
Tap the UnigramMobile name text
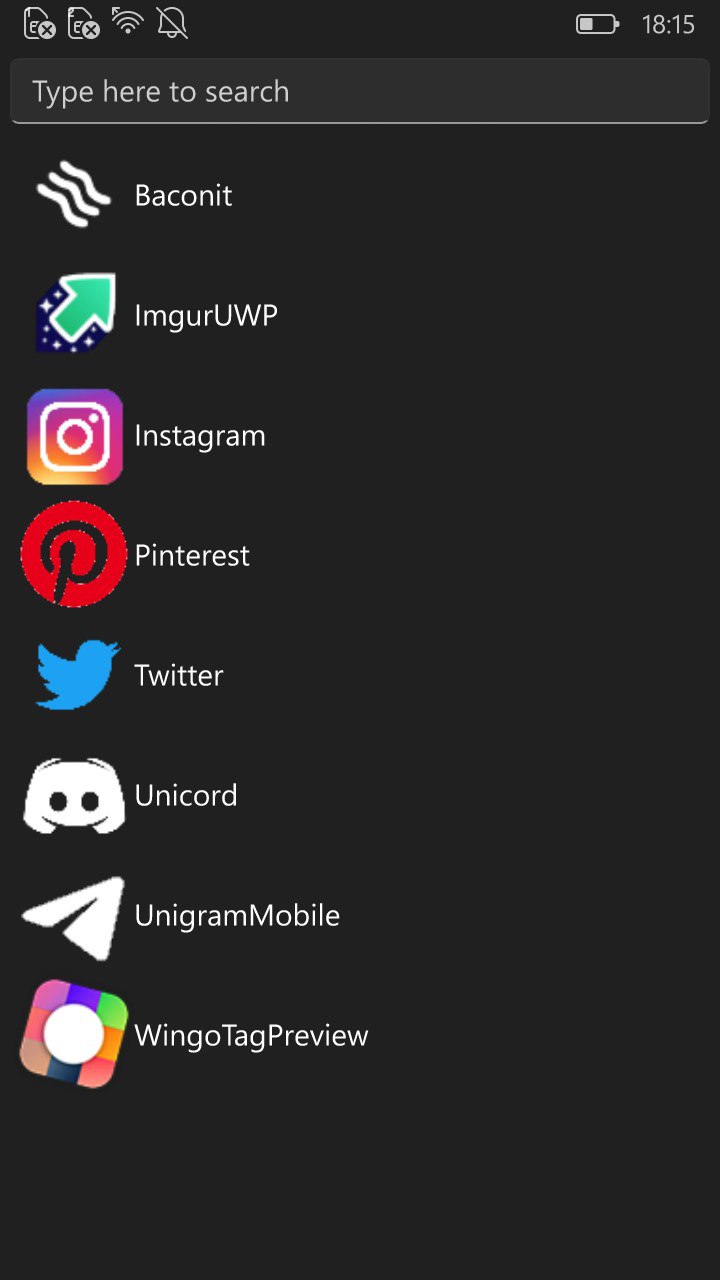237,914
